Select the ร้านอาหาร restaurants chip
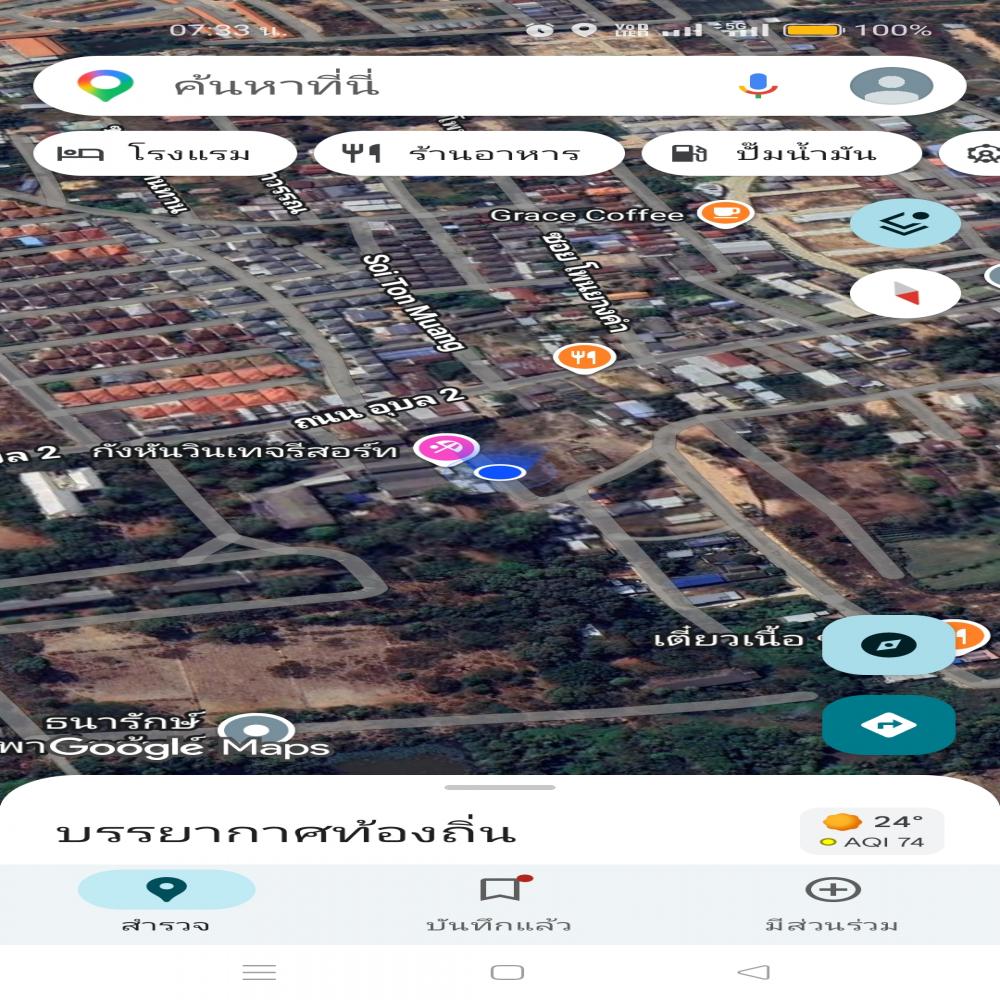 (468, 154)
